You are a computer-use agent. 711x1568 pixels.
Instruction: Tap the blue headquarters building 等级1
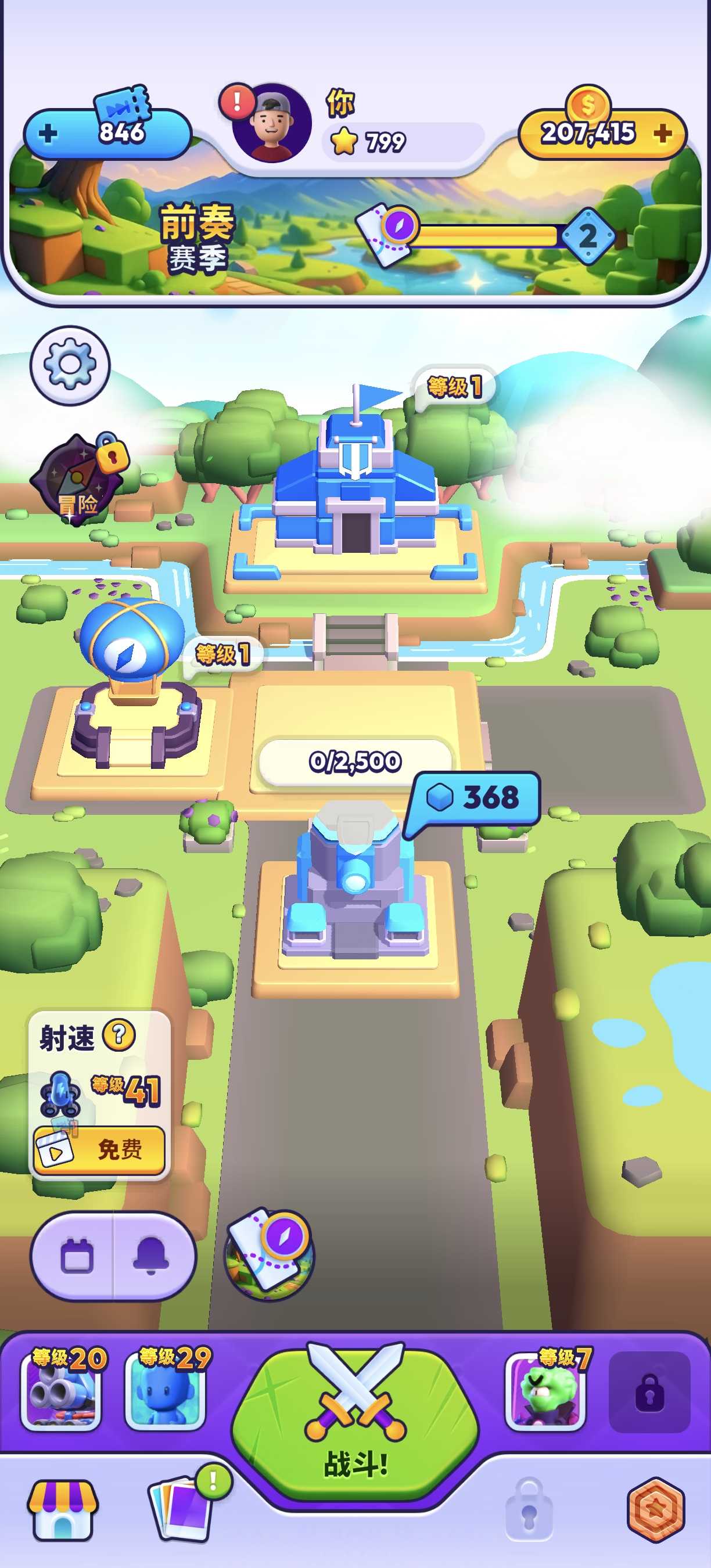(x=355, y=487)
